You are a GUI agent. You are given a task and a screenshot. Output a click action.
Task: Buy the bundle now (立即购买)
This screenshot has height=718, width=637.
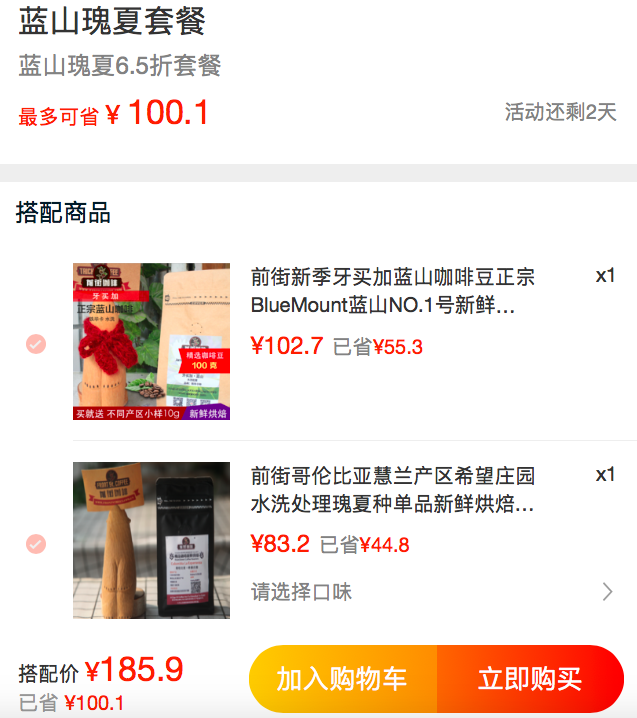point(530,680)
